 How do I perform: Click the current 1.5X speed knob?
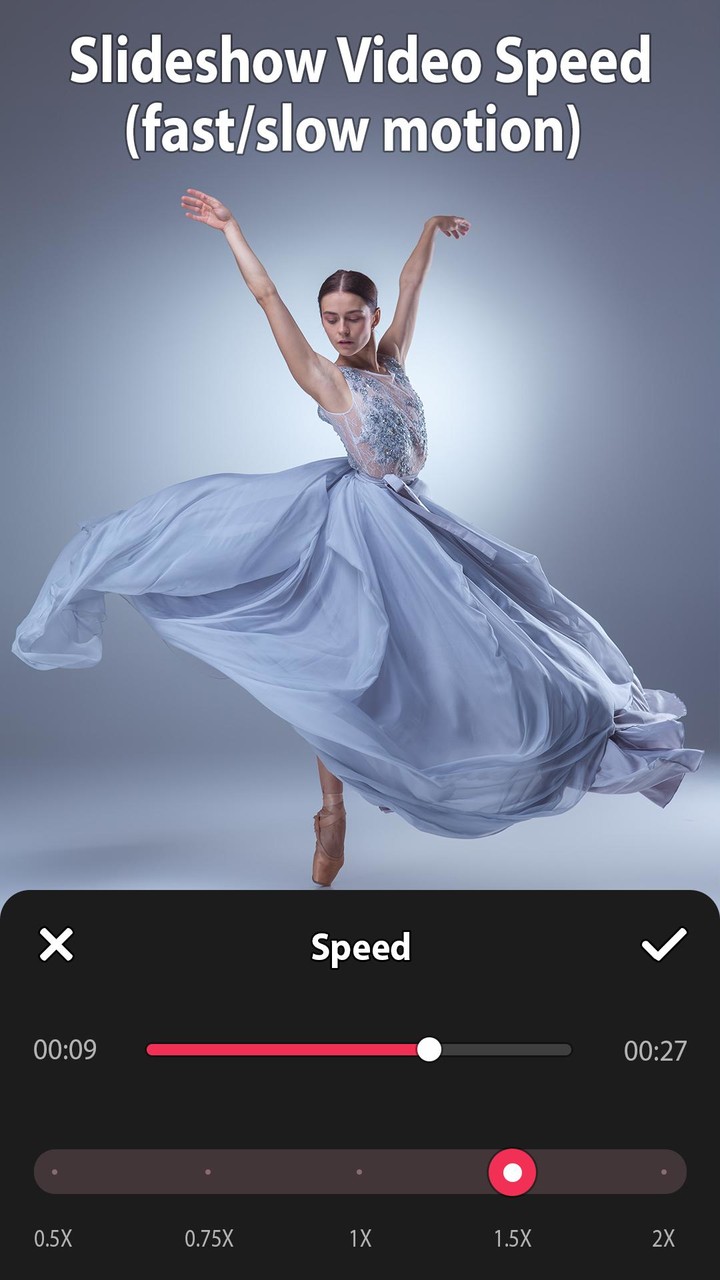coord(514,1170)
